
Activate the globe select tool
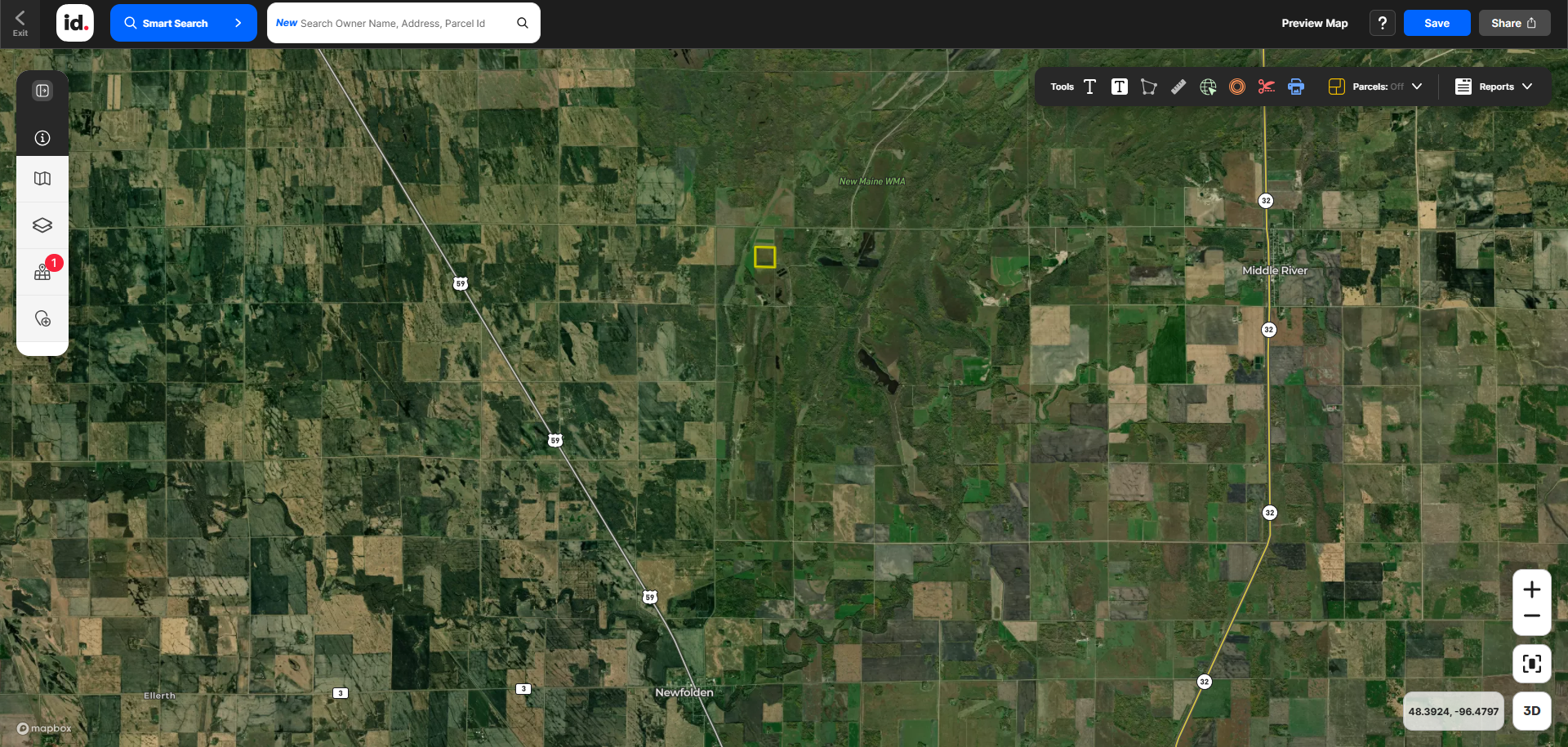[x=1208, y=87]
